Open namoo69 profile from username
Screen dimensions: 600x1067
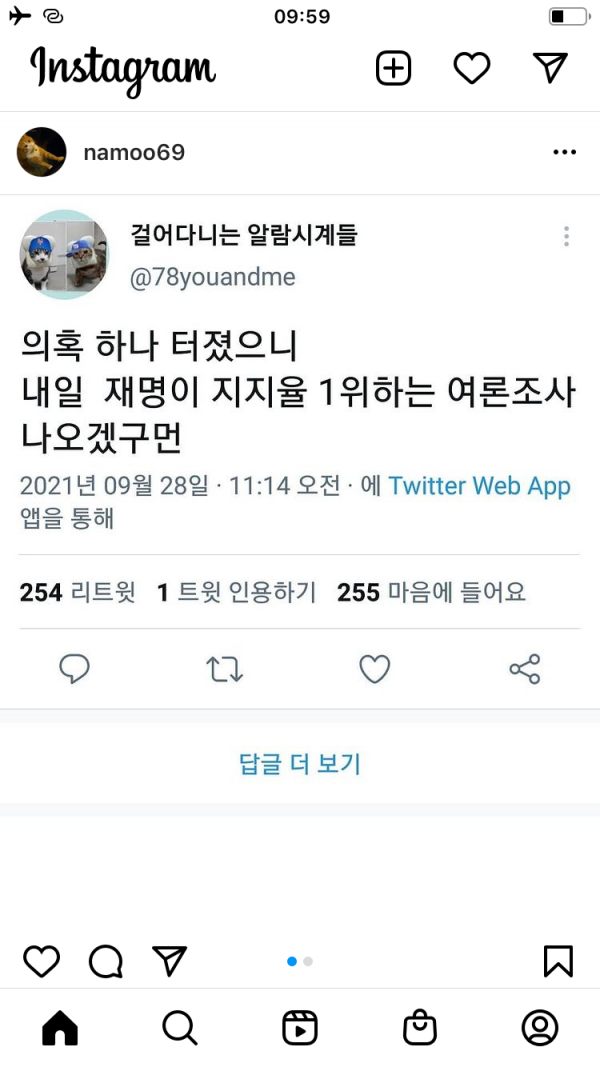(134, 153)
